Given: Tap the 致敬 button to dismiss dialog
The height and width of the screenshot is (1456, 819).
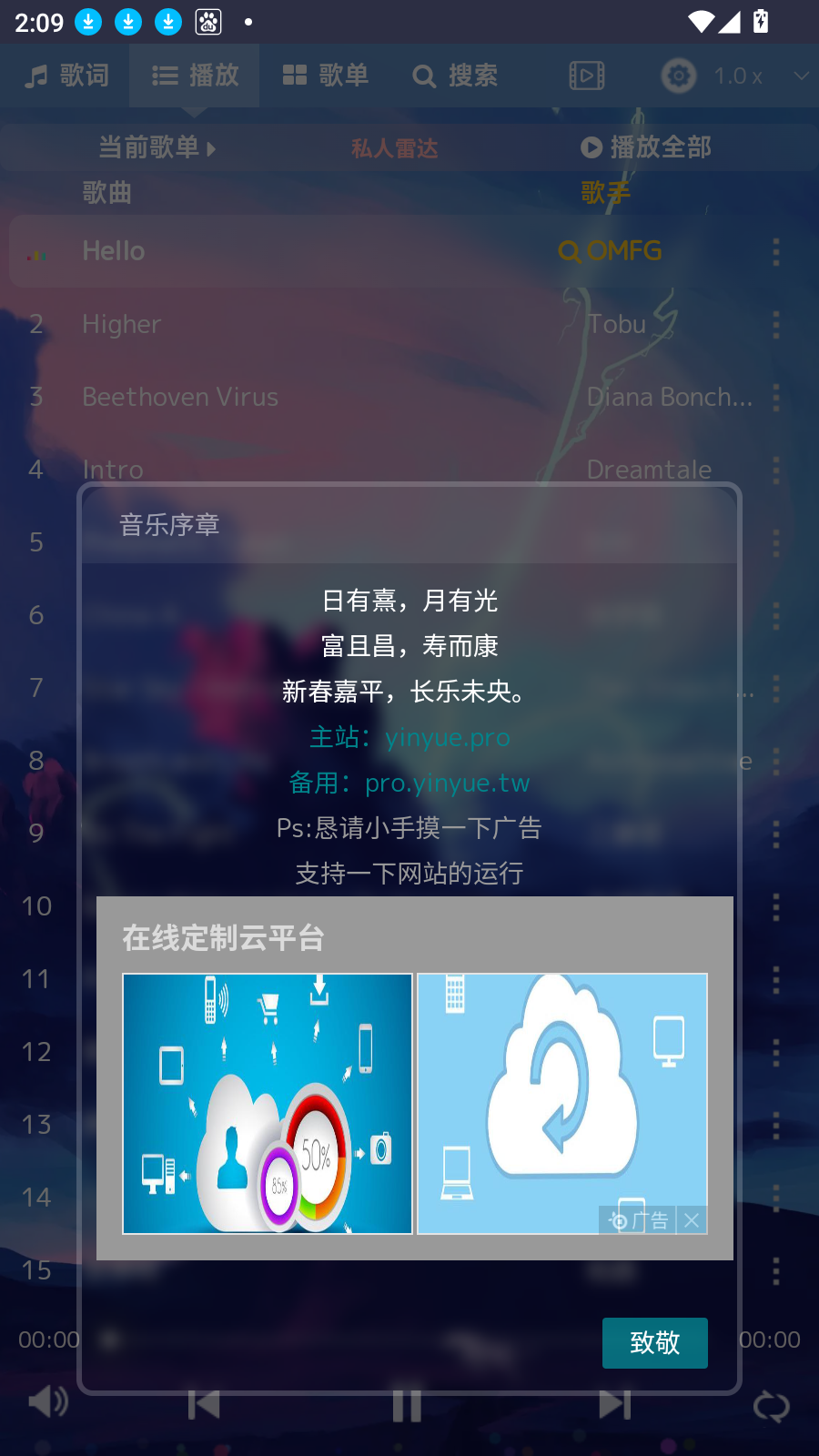Looking at the screenshot, I should [x=654, y=1342].
